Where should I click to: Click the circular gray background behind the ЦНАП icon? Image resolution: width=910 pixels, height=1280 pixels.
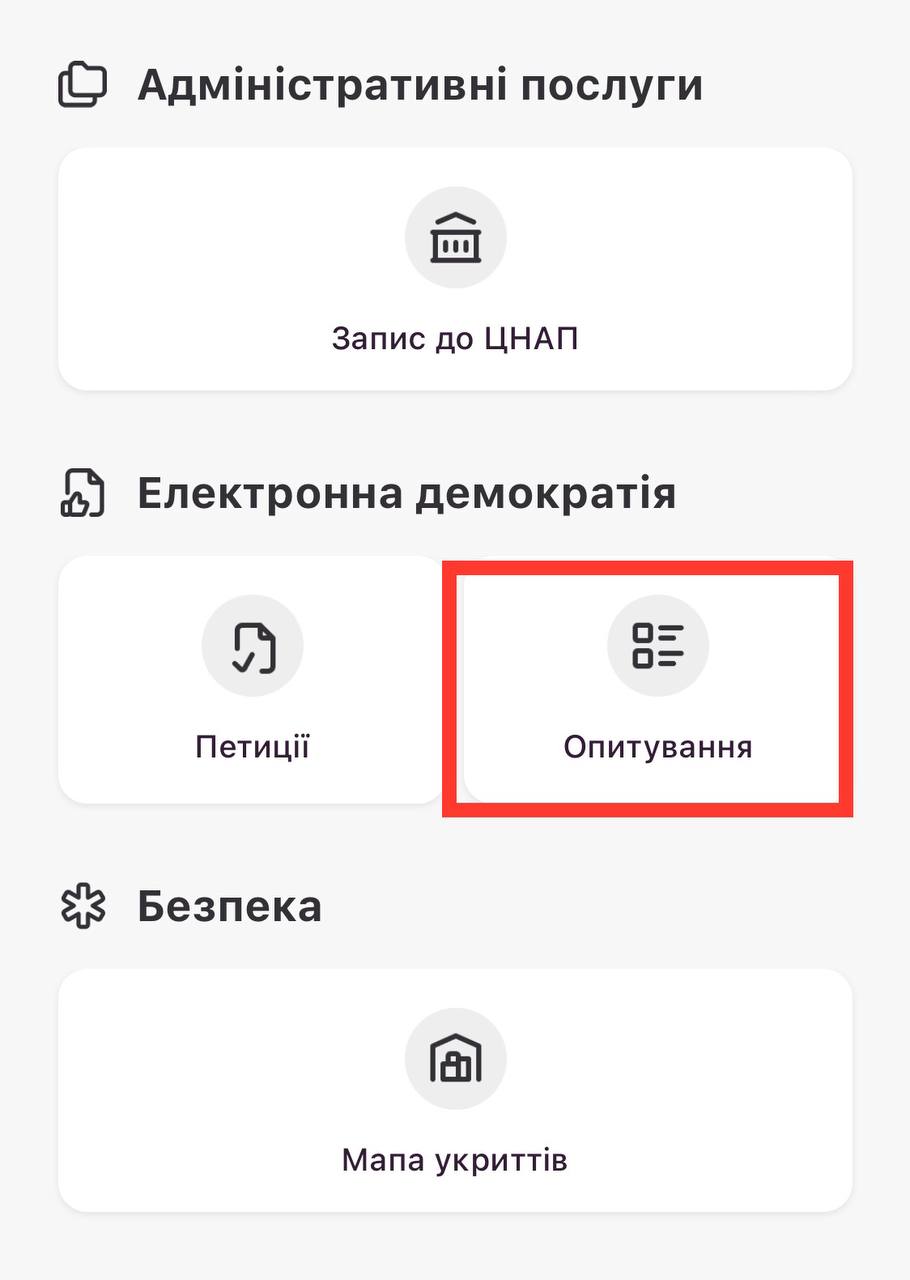pyautogui.click(x=456, y=236)
